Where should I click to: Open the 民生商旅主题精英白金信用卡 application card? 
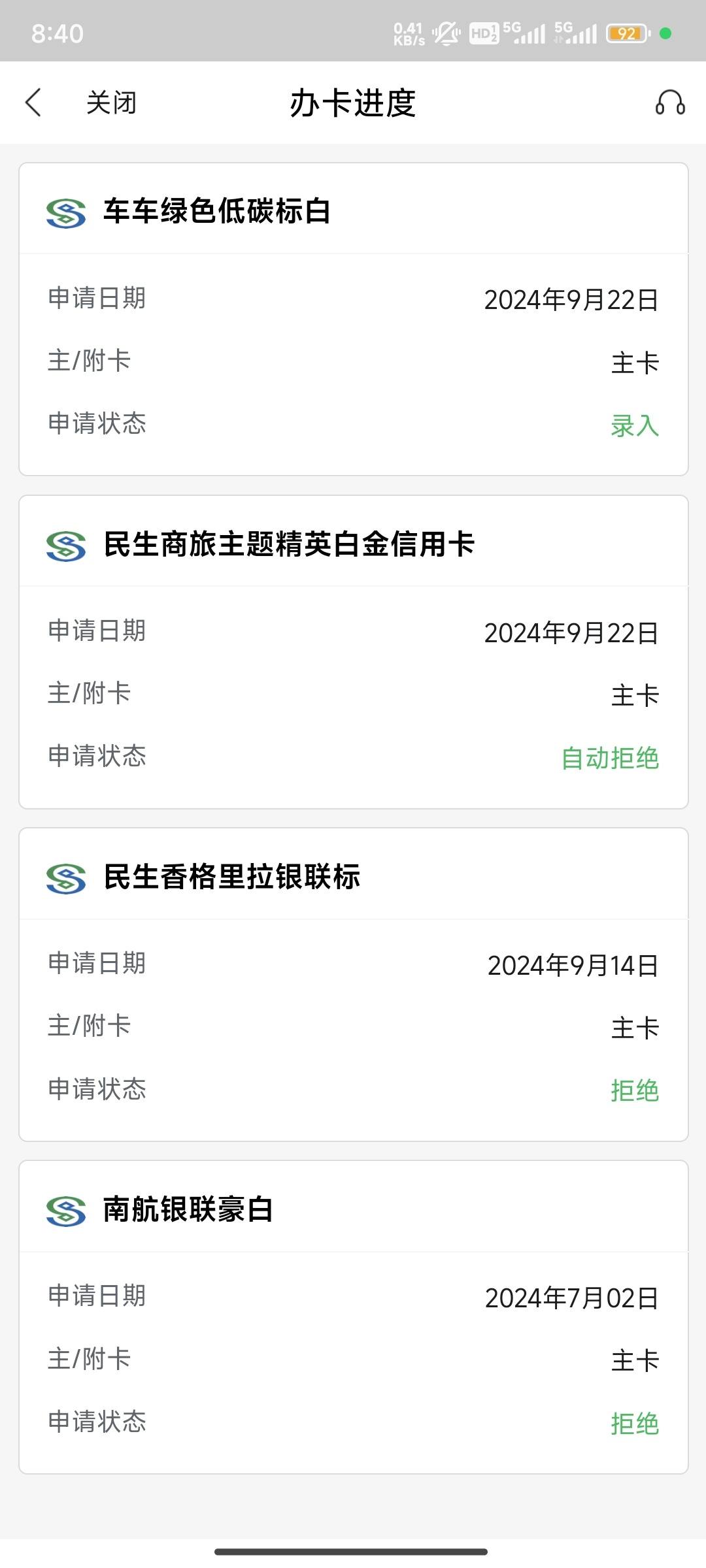point(354,652)
